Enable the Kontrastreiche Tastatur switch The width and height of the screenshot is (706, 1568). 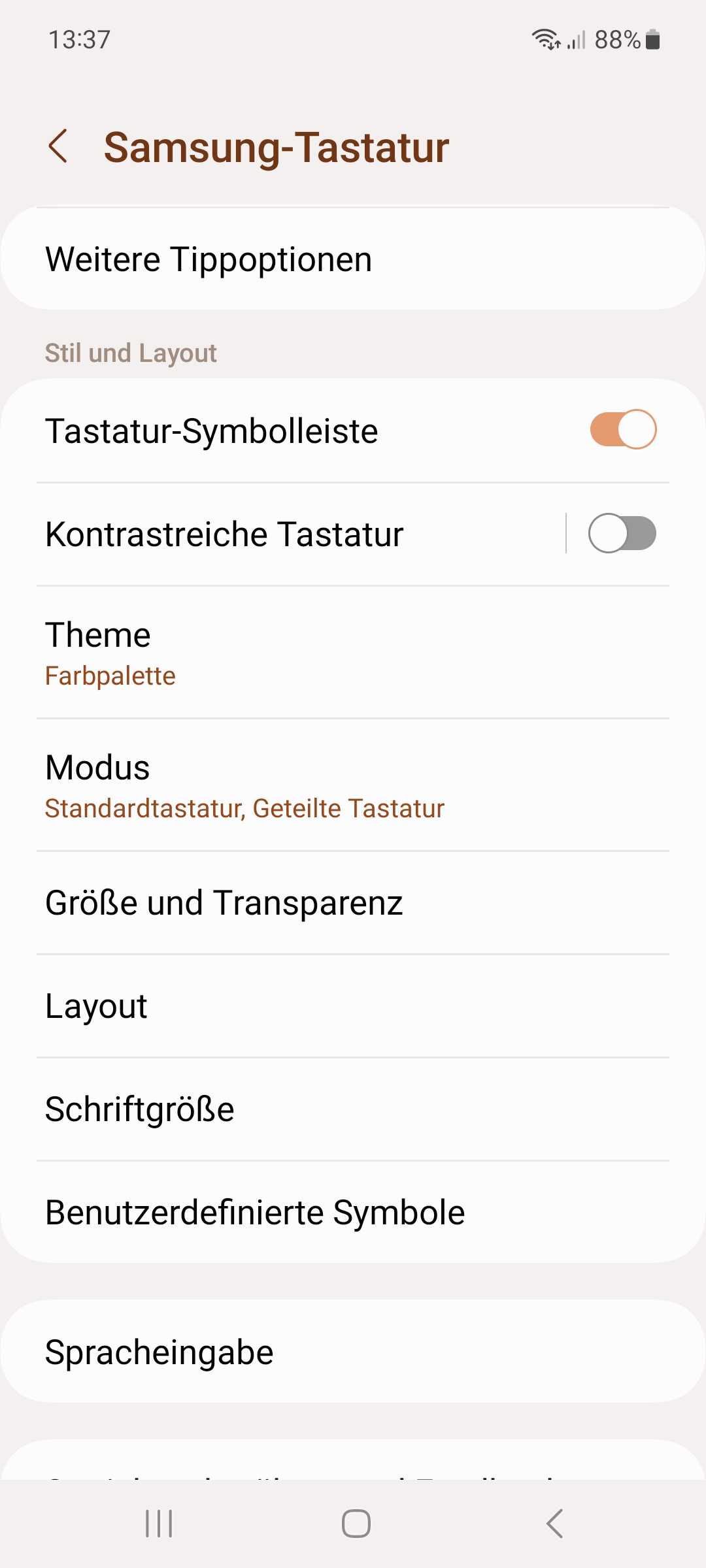tap(622, 534)
